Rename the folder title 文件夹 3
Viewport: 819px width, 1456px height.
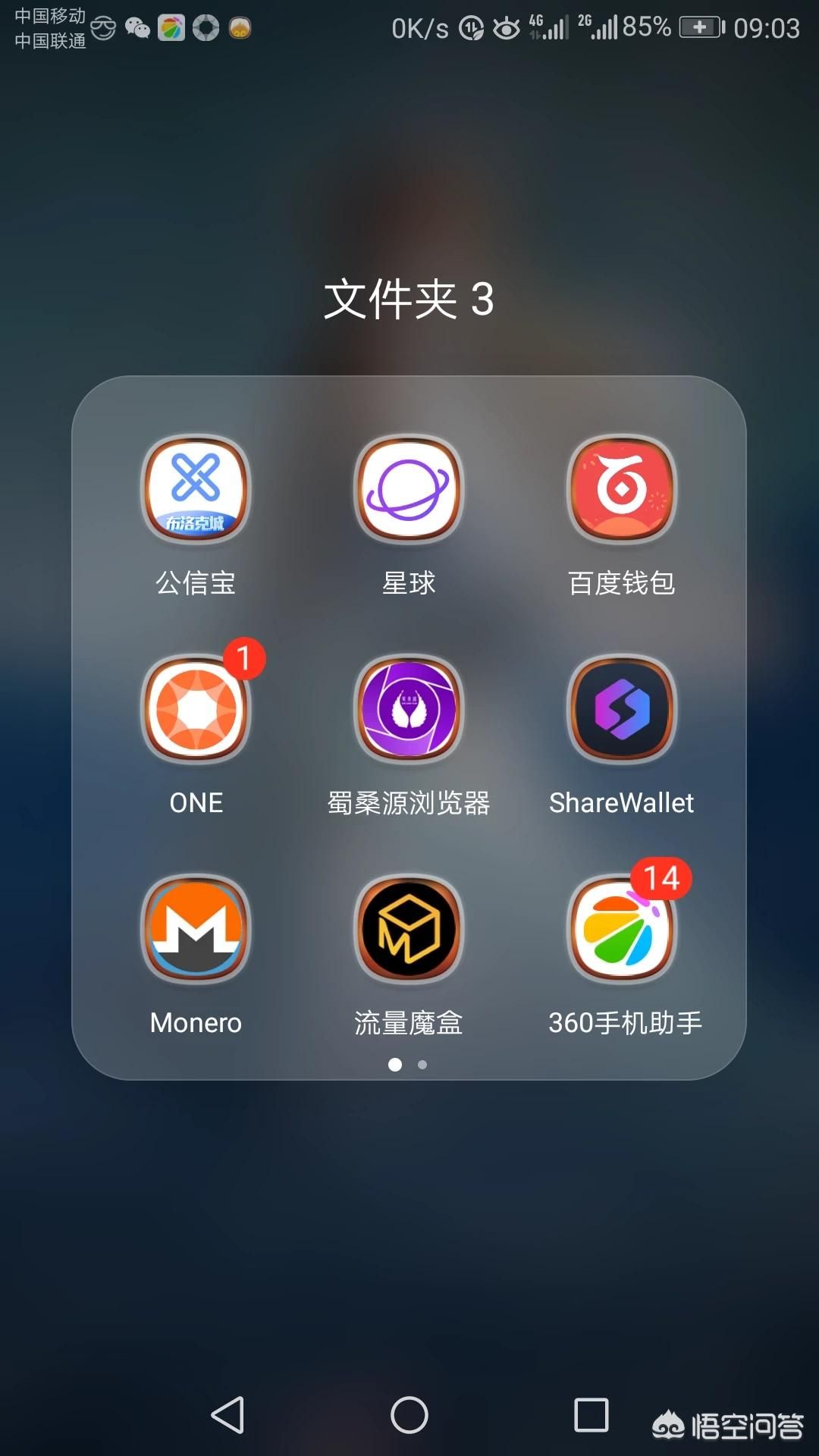pyautogui.click(x=409, y=299)
